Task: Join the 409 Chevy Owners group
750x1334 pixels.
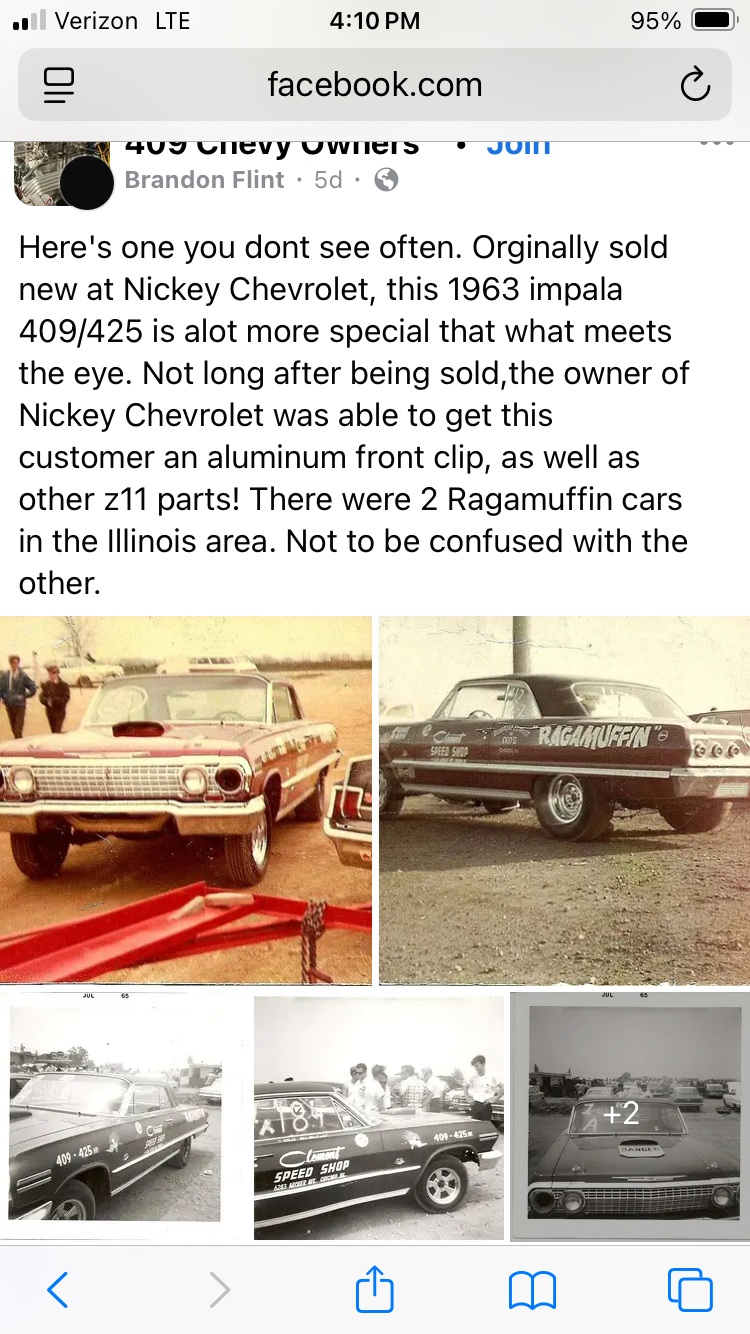Action: click(518, 145)
